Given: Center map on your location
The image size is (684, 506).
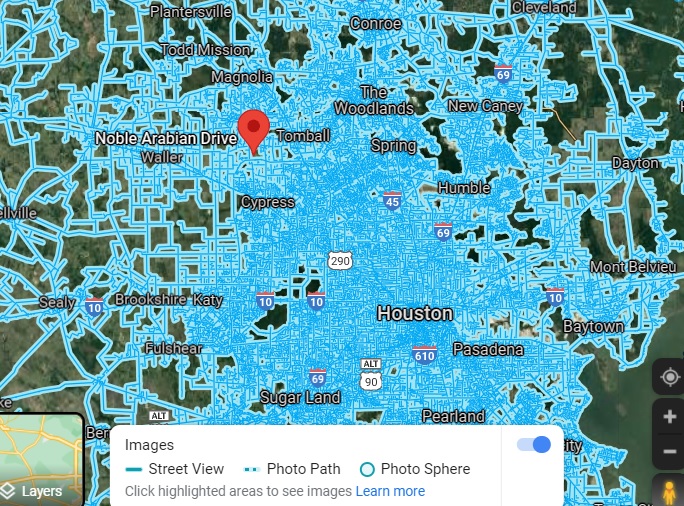Looking at the screenshot, I should [668, 378].
